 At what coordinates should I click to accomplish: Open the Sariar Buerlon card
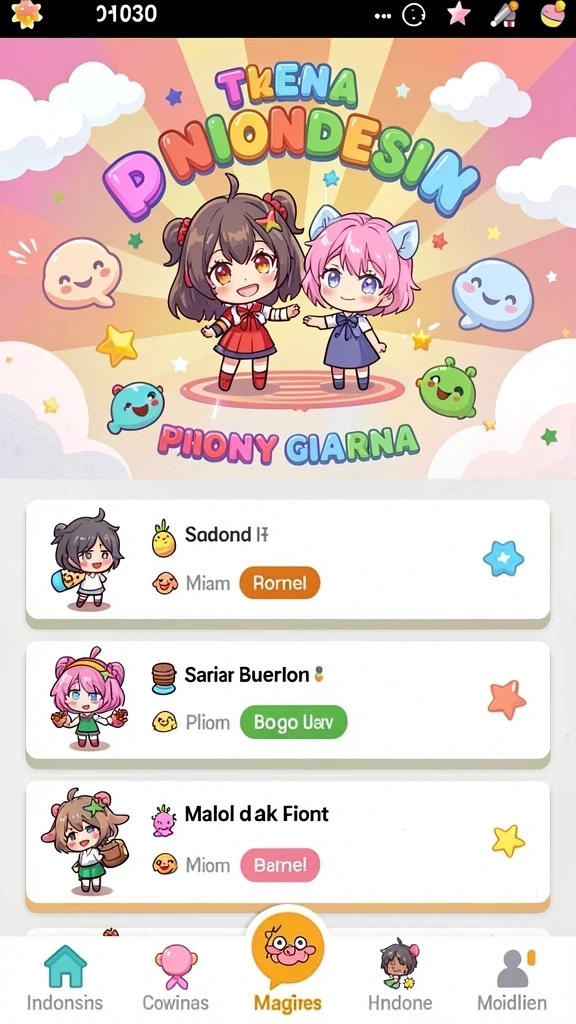coord(287,700)
